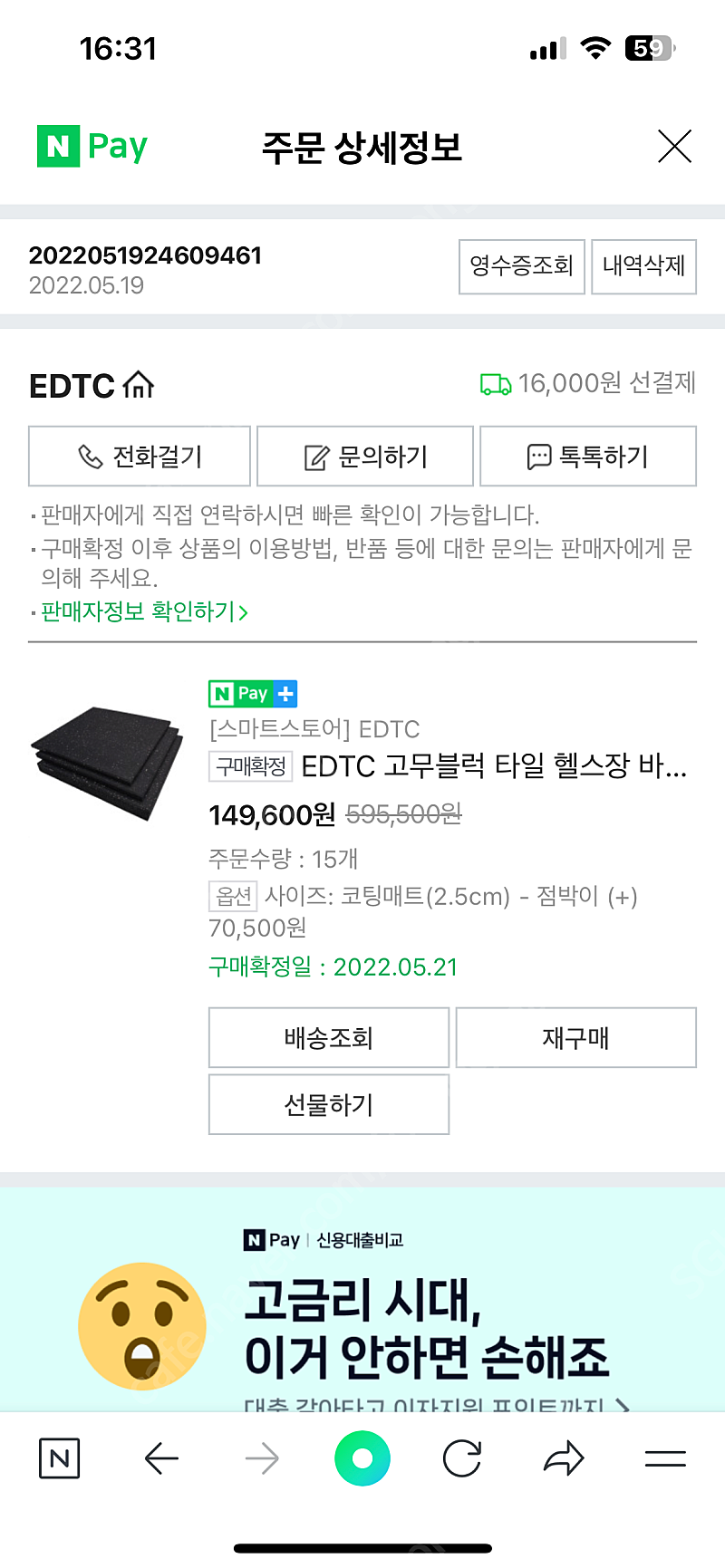The width and height of the screenshot is (725, 1568).
Task: Expand 판매자정보 확인하기 via its chevron
Action: click(243, 612)
